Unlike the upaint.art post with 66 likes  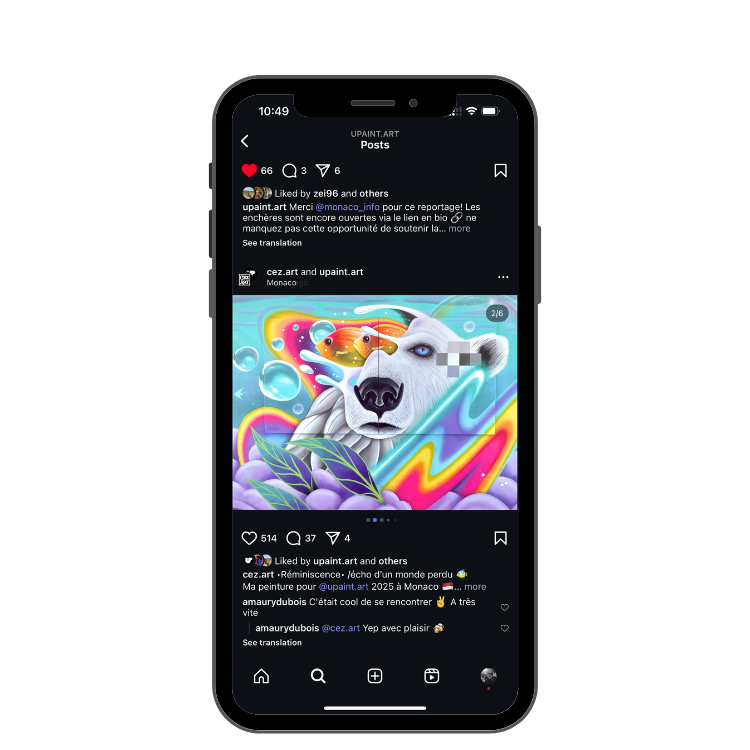pos(250,171)
